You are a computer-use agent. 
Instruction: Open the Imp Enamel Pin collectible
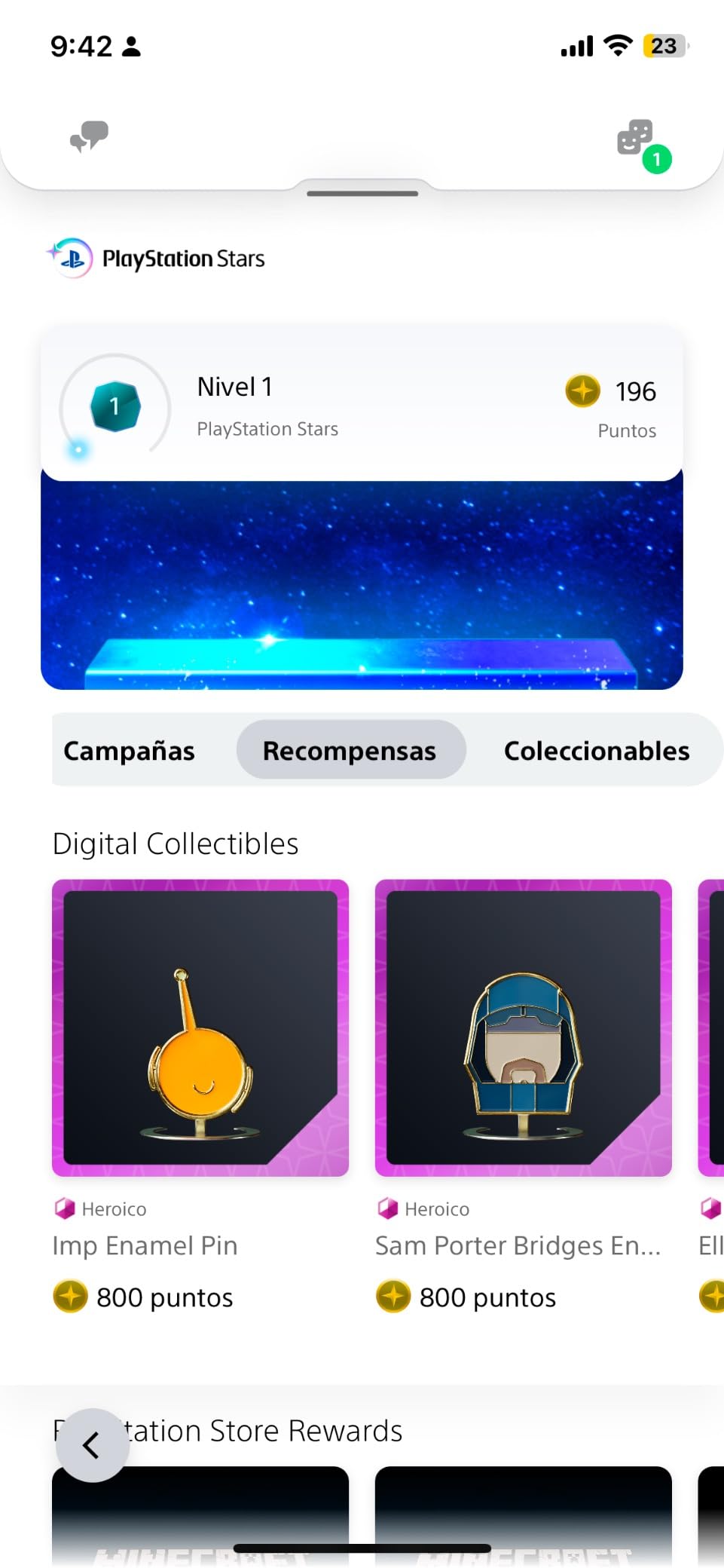(x=200, y=1027)
